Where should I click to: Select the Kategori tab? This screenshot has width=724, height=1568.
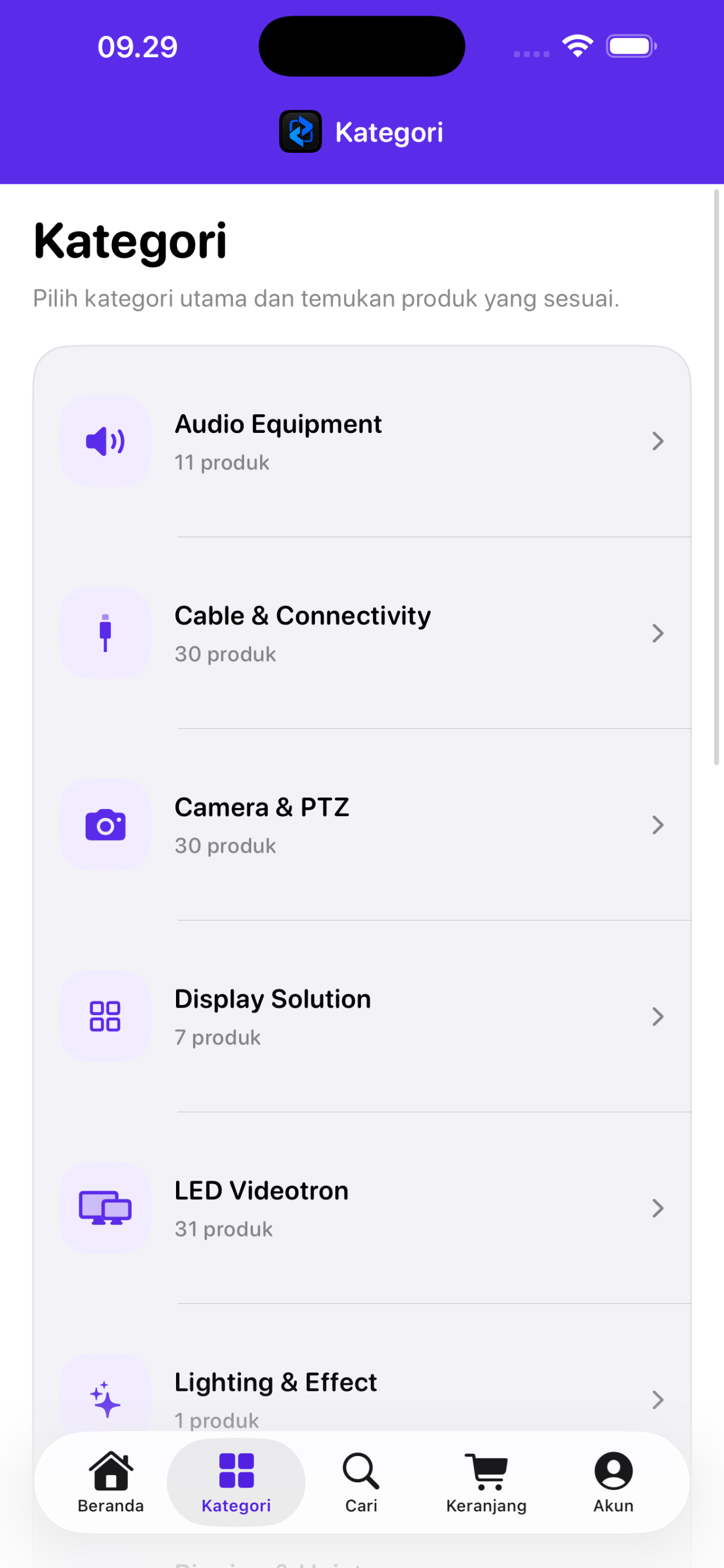click(236, 1482)
